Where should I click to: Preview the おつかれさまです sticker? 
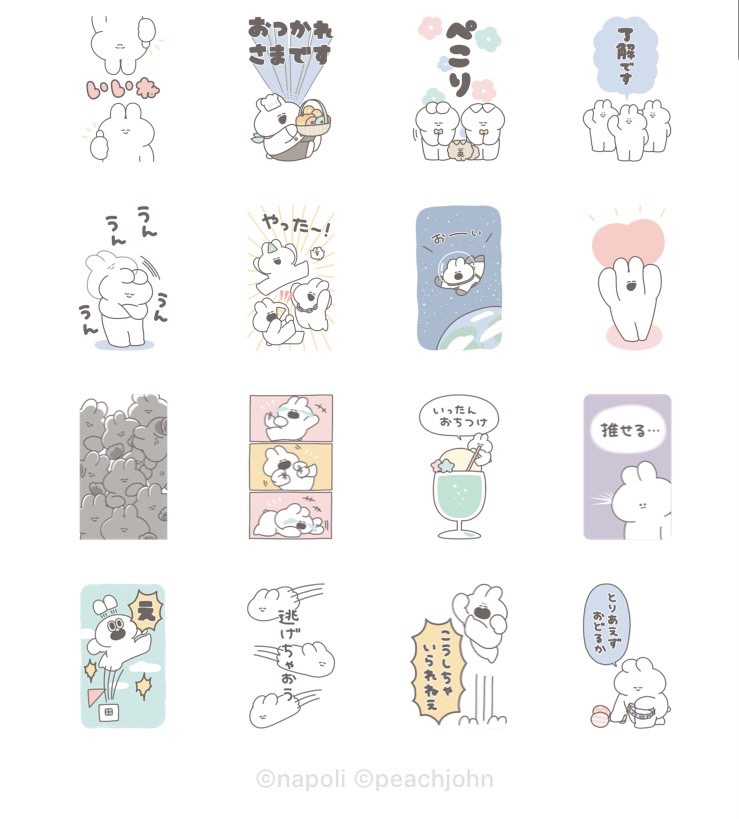coord(290,90)
